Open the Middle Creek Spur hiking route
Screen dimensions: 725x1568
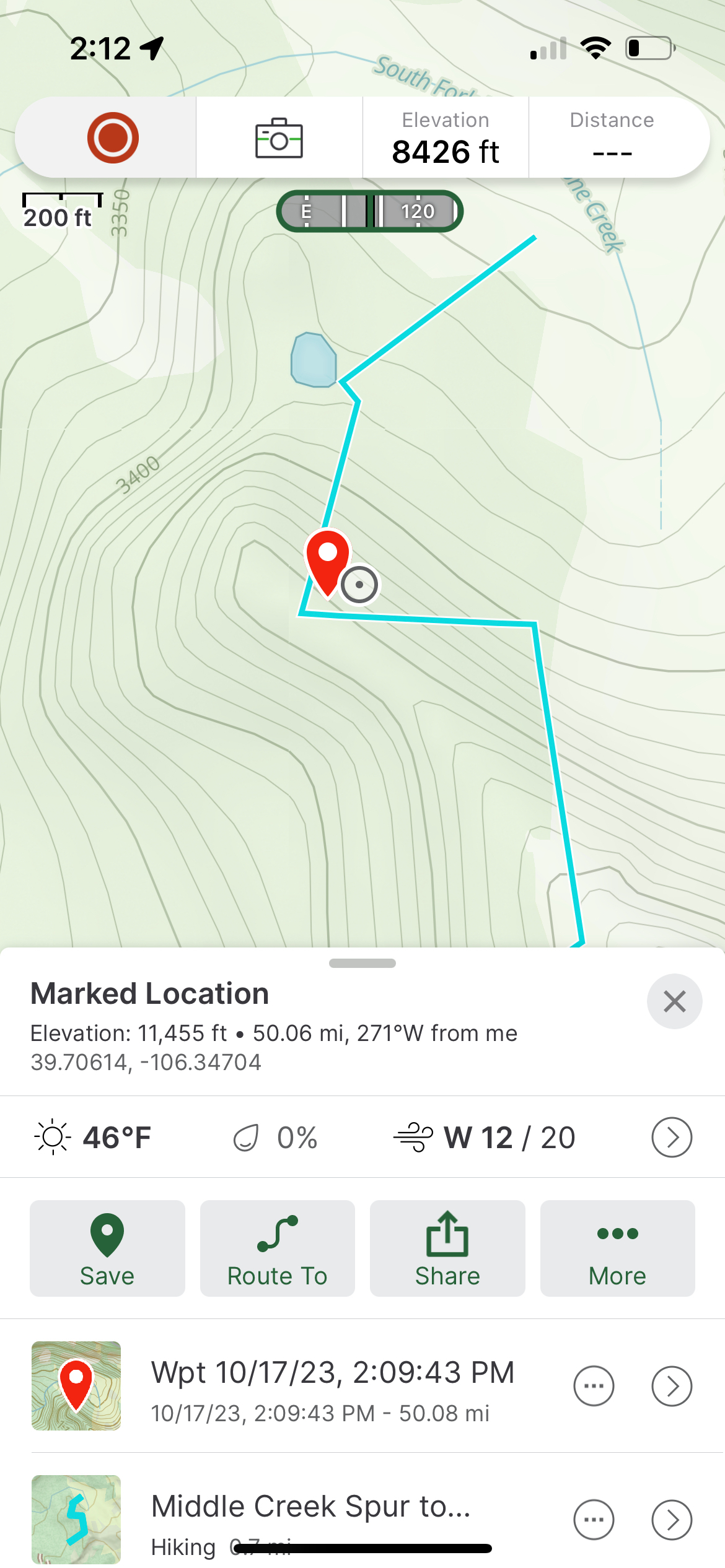tap(310, 1517)
